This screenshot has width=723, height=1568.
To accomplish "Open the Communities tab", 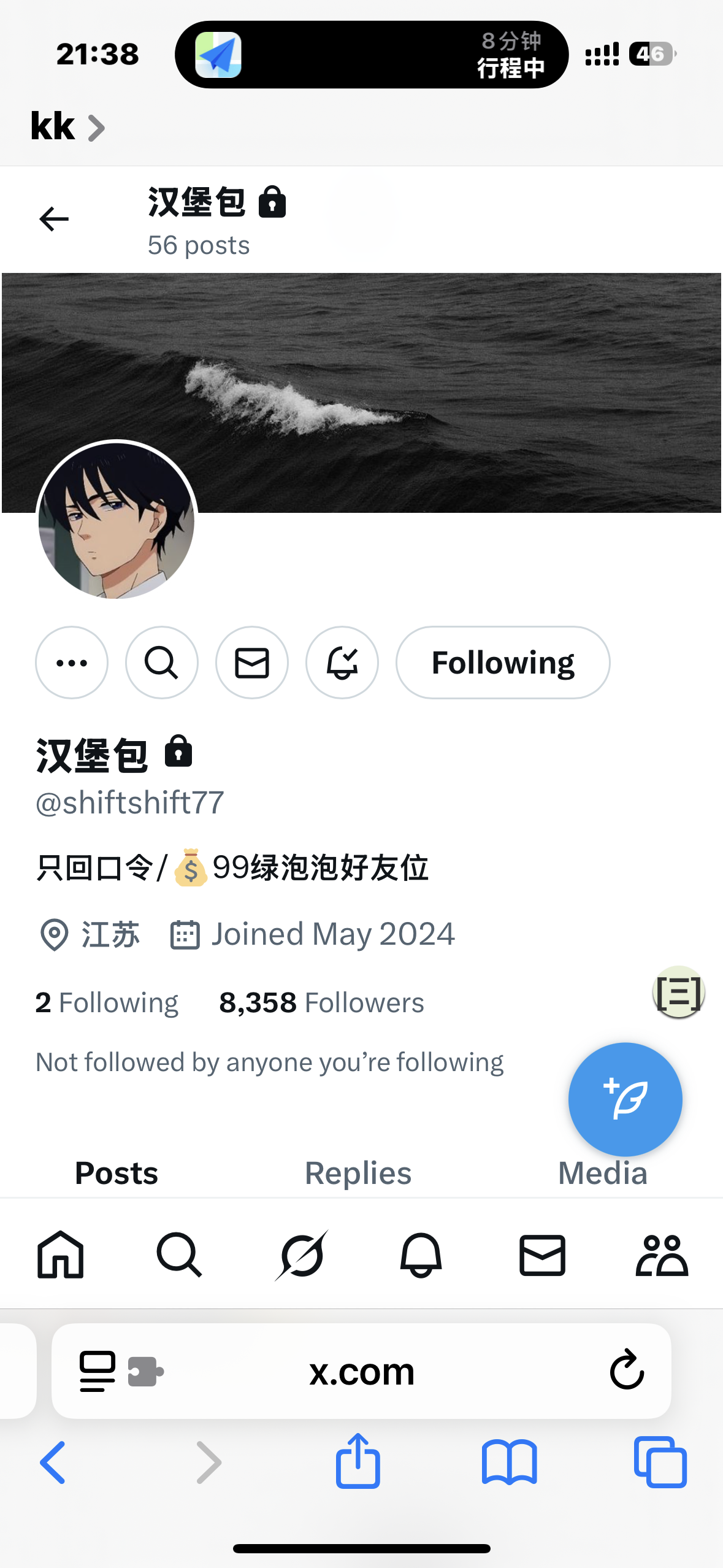I will 662,1255.
